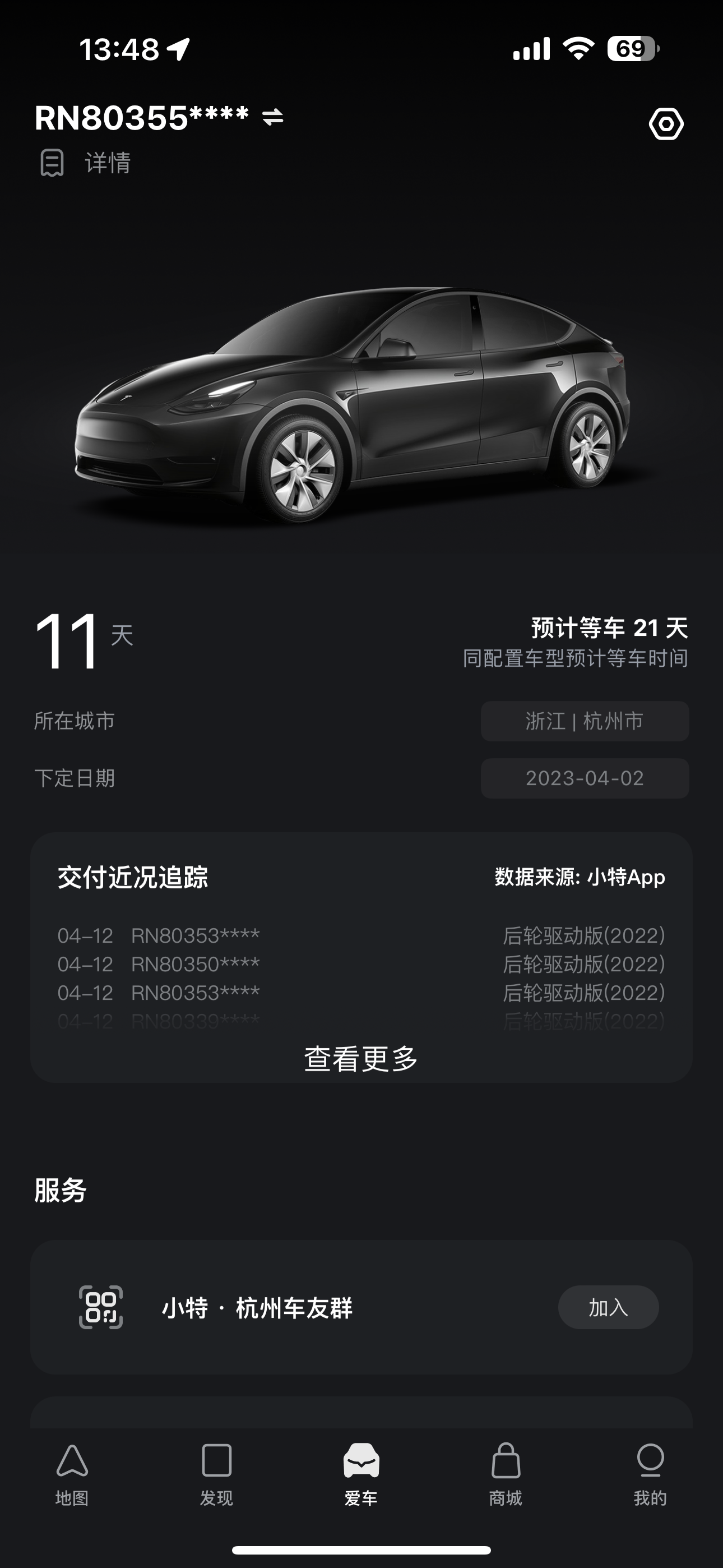Open the 下定日期 date field 2023-04-02
Image resolution: width=723 pixels, height=1568 pixels.
click(584, 778)
